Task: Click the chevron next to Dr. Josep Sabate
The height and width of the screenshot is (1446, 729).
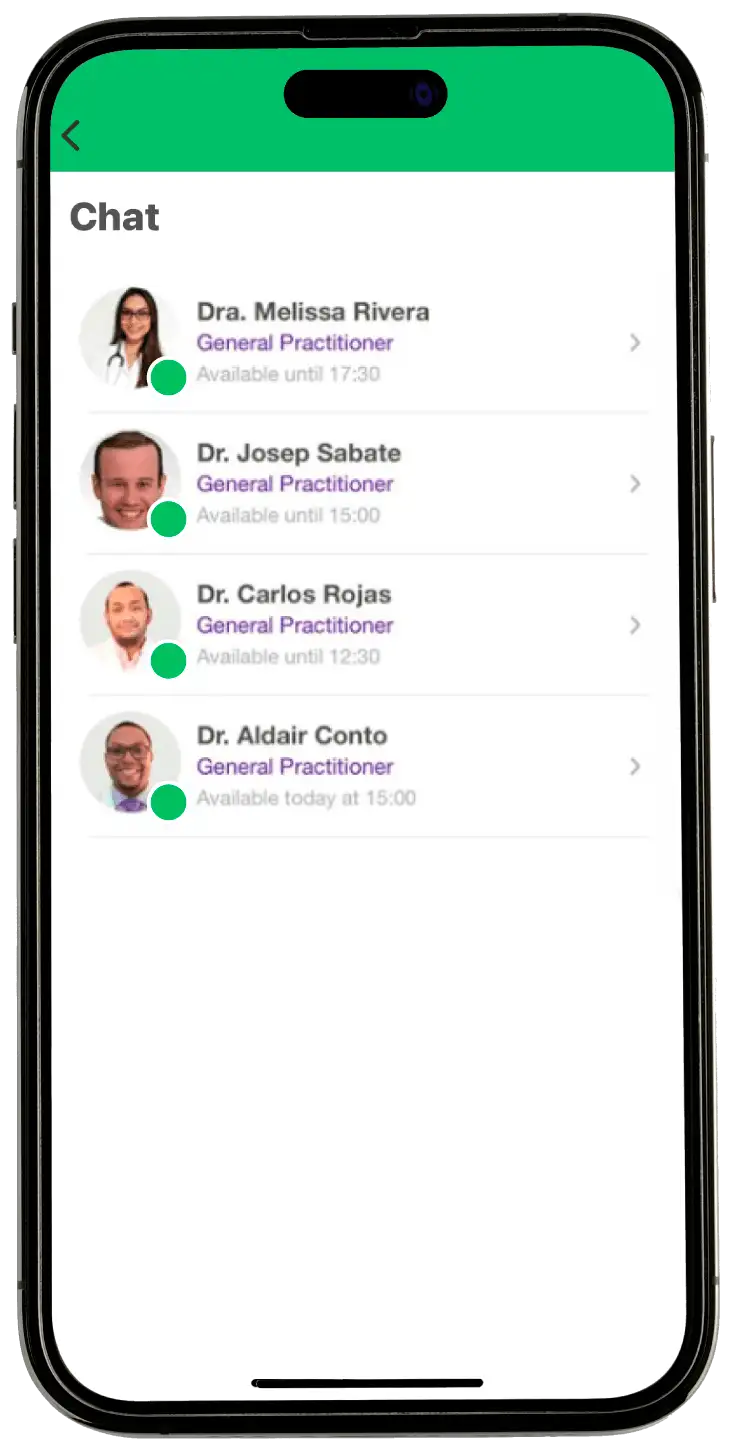Action: (x=636, y=484)
